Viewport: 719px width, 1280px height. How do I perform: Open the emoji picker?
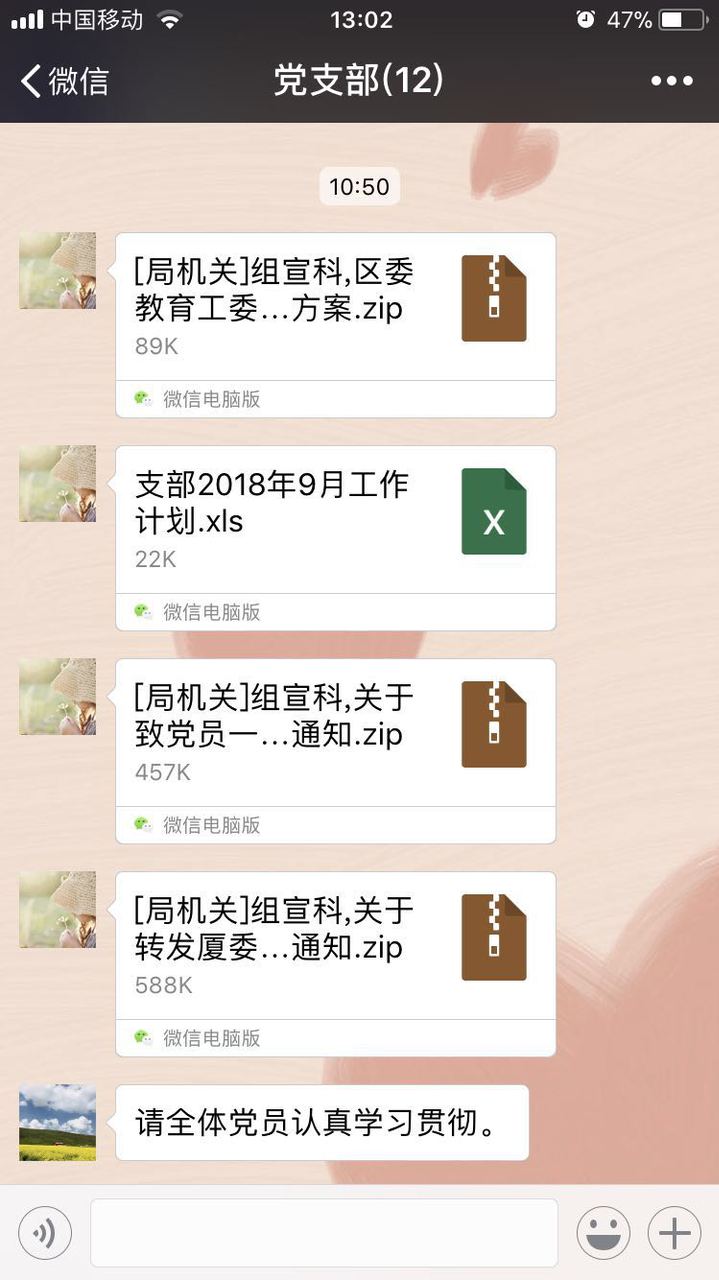tap(603, 1233)
